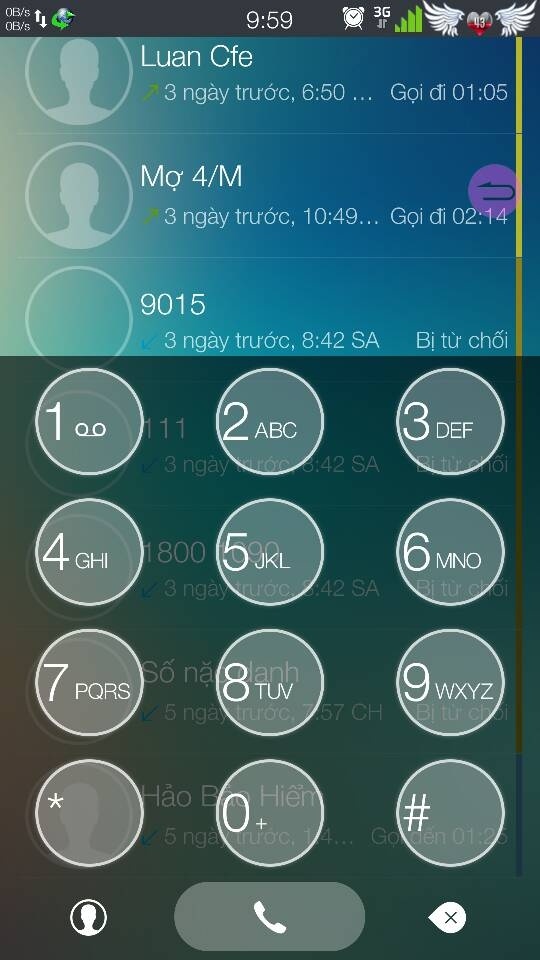Tap the 4 GHI key
The image size is (540, 960).
89,552
